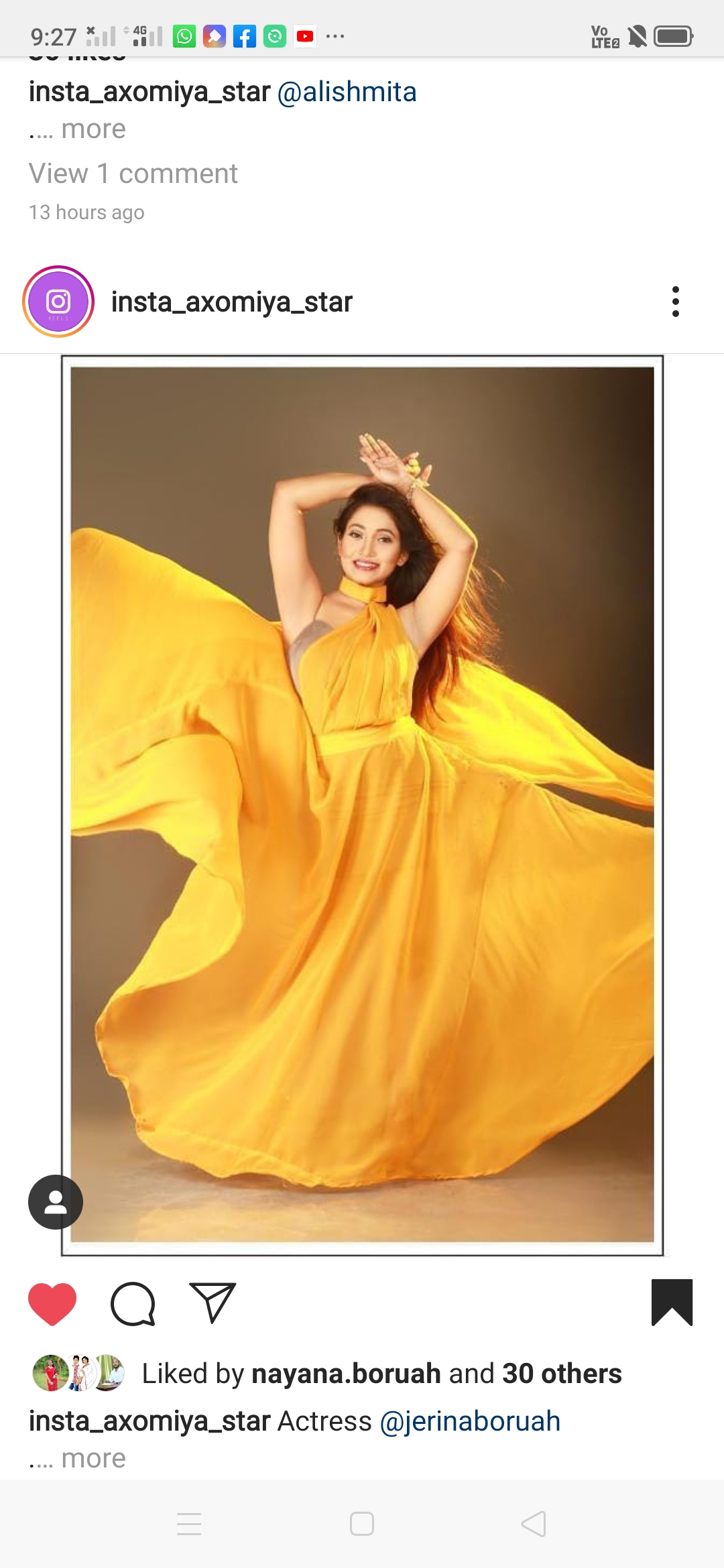Share the post via the paper plane icon
The height and width of the screenshot is (1568, 724).
click(213, 1303)
